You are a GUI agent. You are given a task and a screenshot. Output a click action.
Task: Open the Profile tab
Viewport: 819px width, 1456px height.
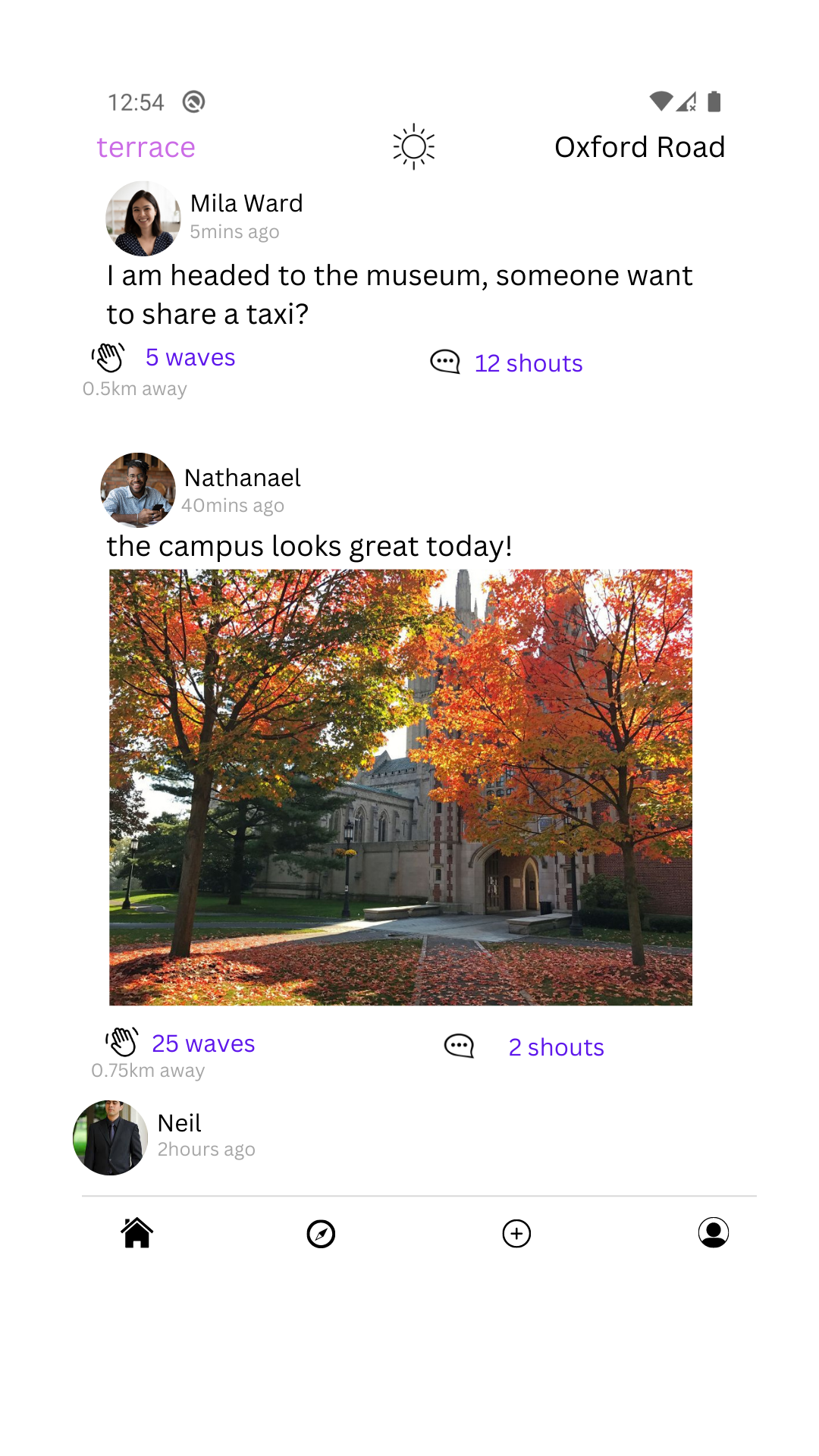click(713, 1233)
